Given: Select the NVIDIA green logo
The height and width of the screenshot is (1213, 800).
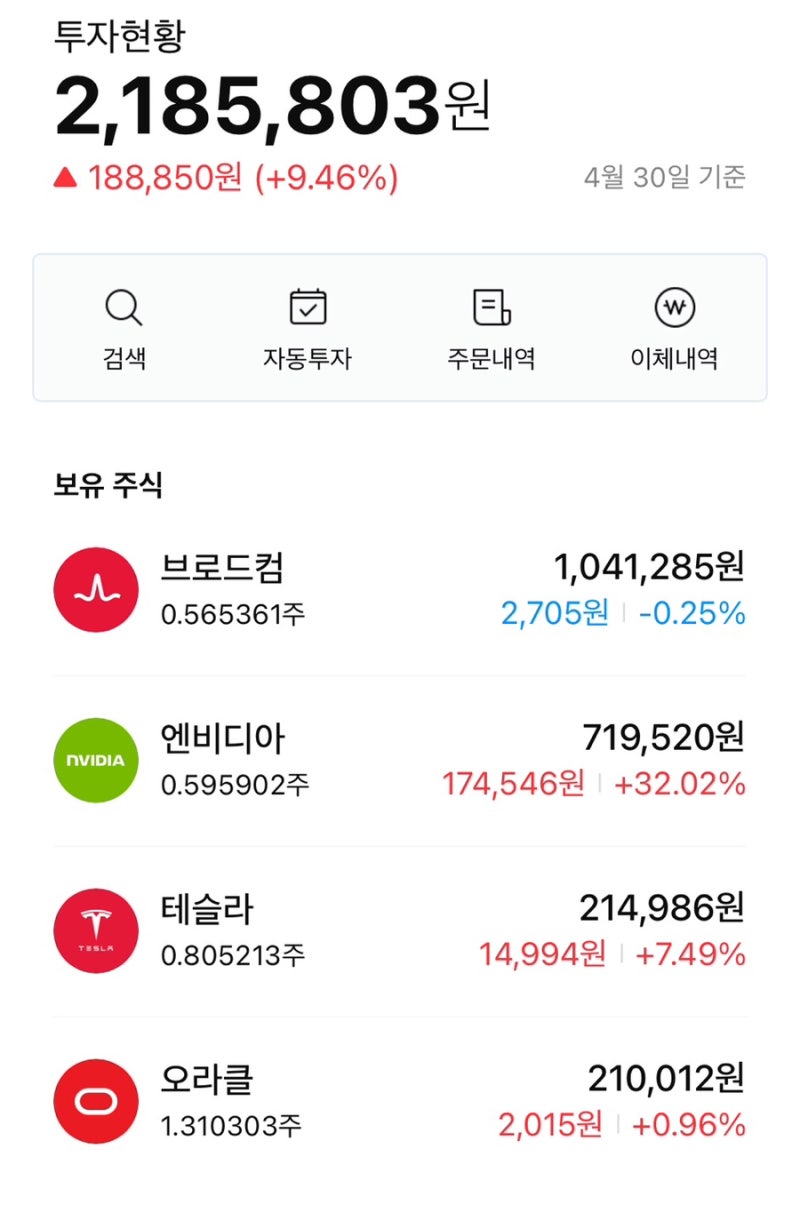Looking at the screenshot, I should pyautogui.click(x=95, y=759).
